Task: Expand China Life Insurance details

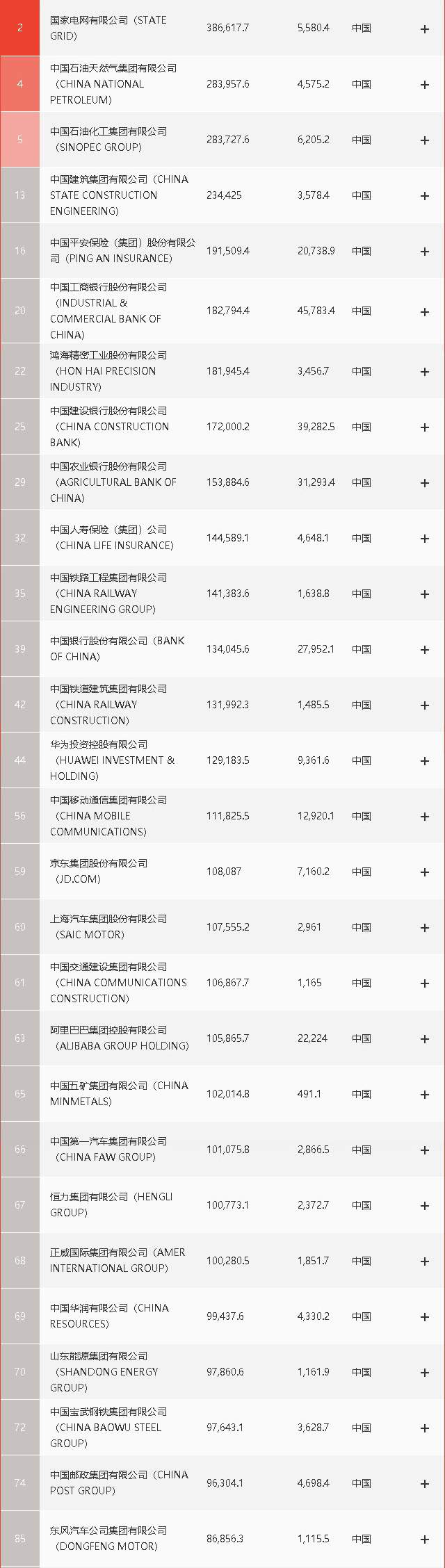Action: 425,539
